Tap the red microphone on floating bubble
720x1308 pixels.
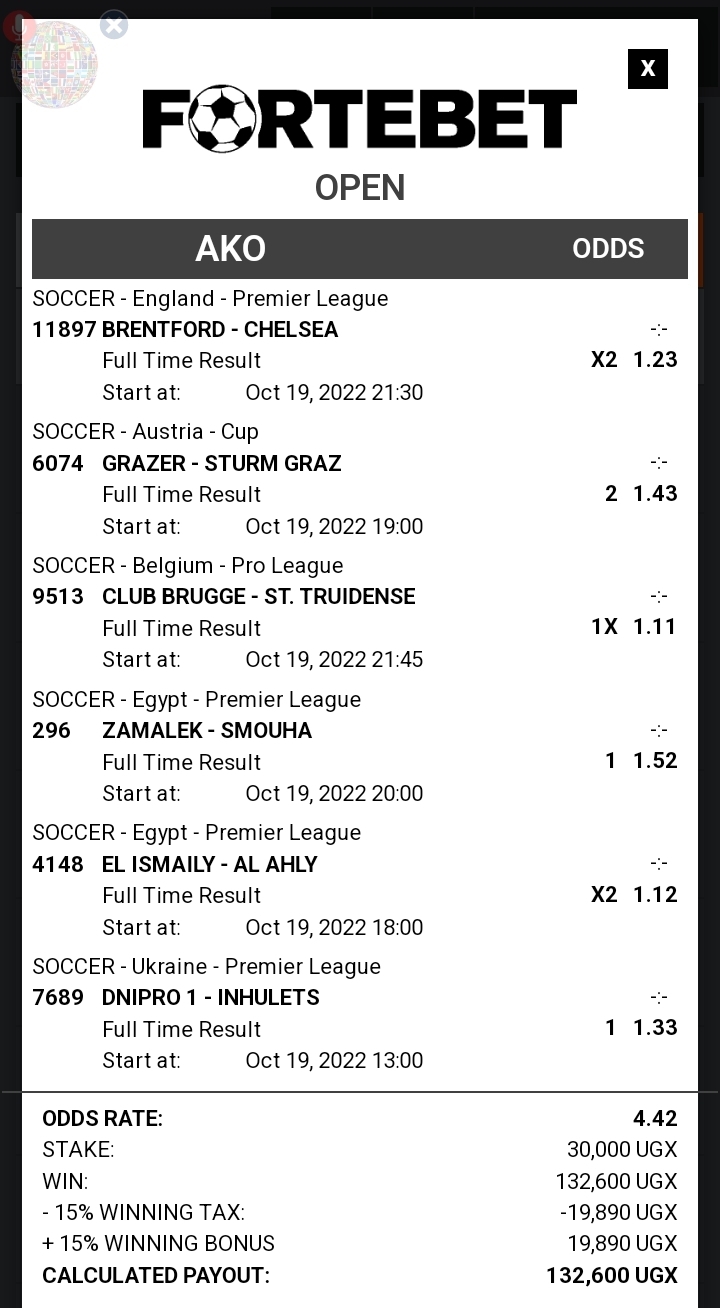click(18, 28)
